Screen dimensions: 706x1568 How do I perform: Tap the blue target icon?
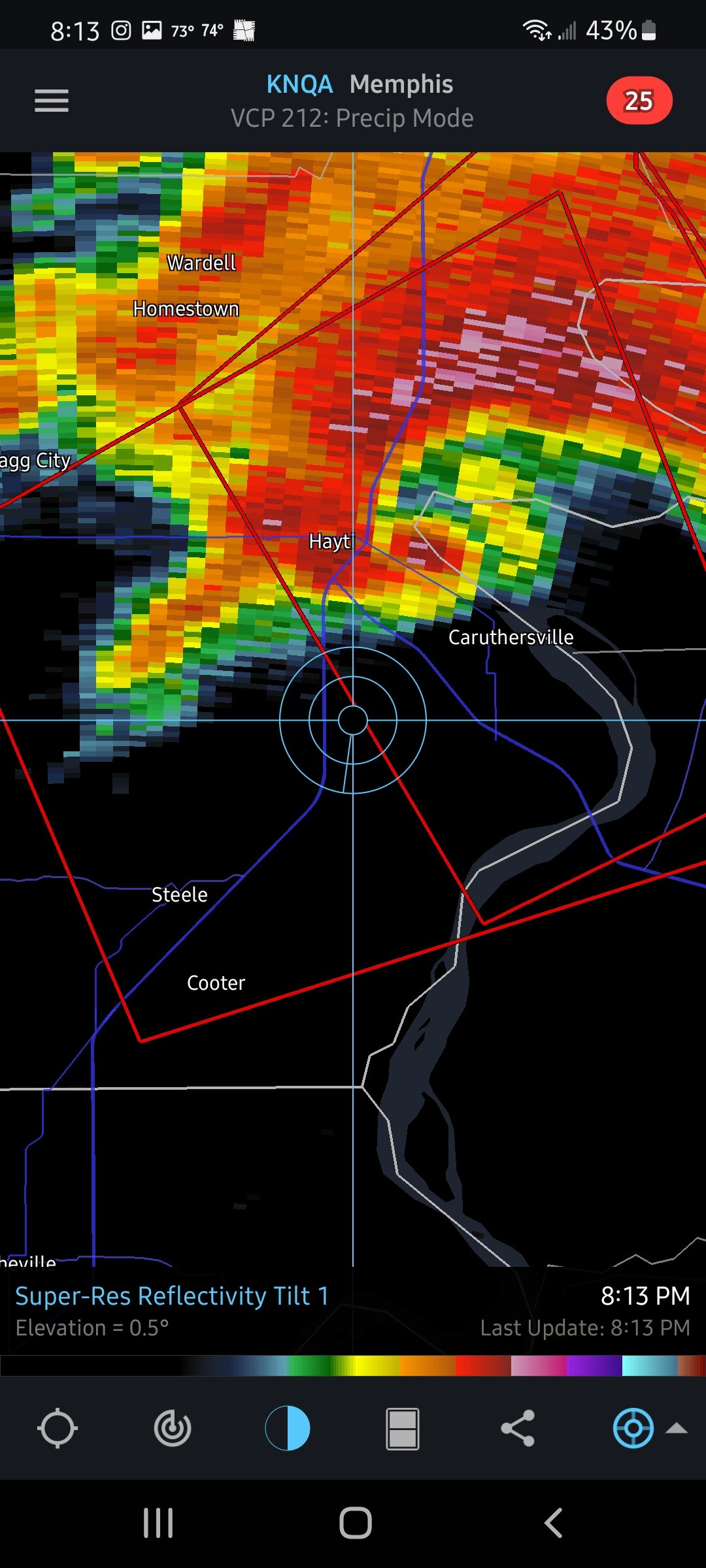click(x=633, y=1429)
